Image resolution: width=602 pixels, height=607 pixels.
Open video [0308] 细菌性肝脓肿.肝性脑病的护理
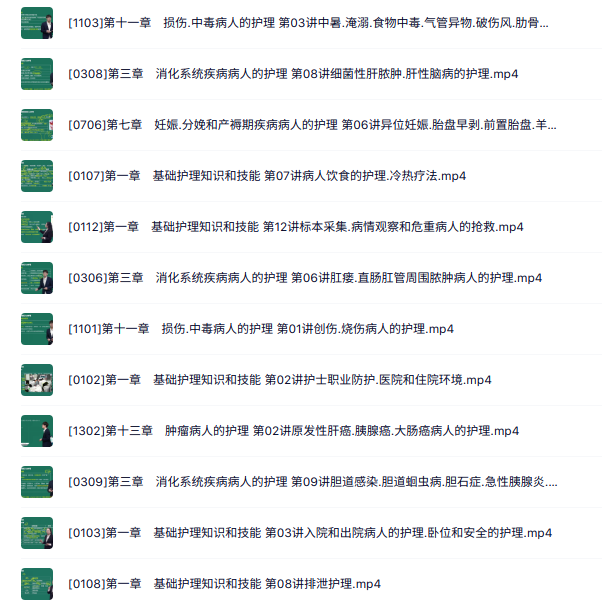tap(293, 74)
